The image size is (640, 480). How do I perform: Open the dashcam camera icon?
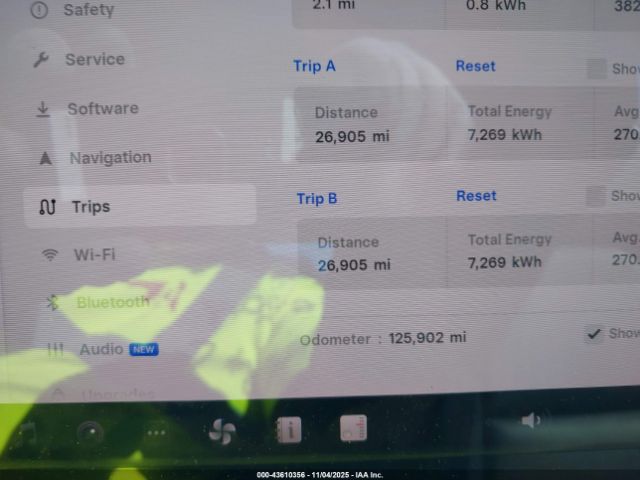(91, 433)
